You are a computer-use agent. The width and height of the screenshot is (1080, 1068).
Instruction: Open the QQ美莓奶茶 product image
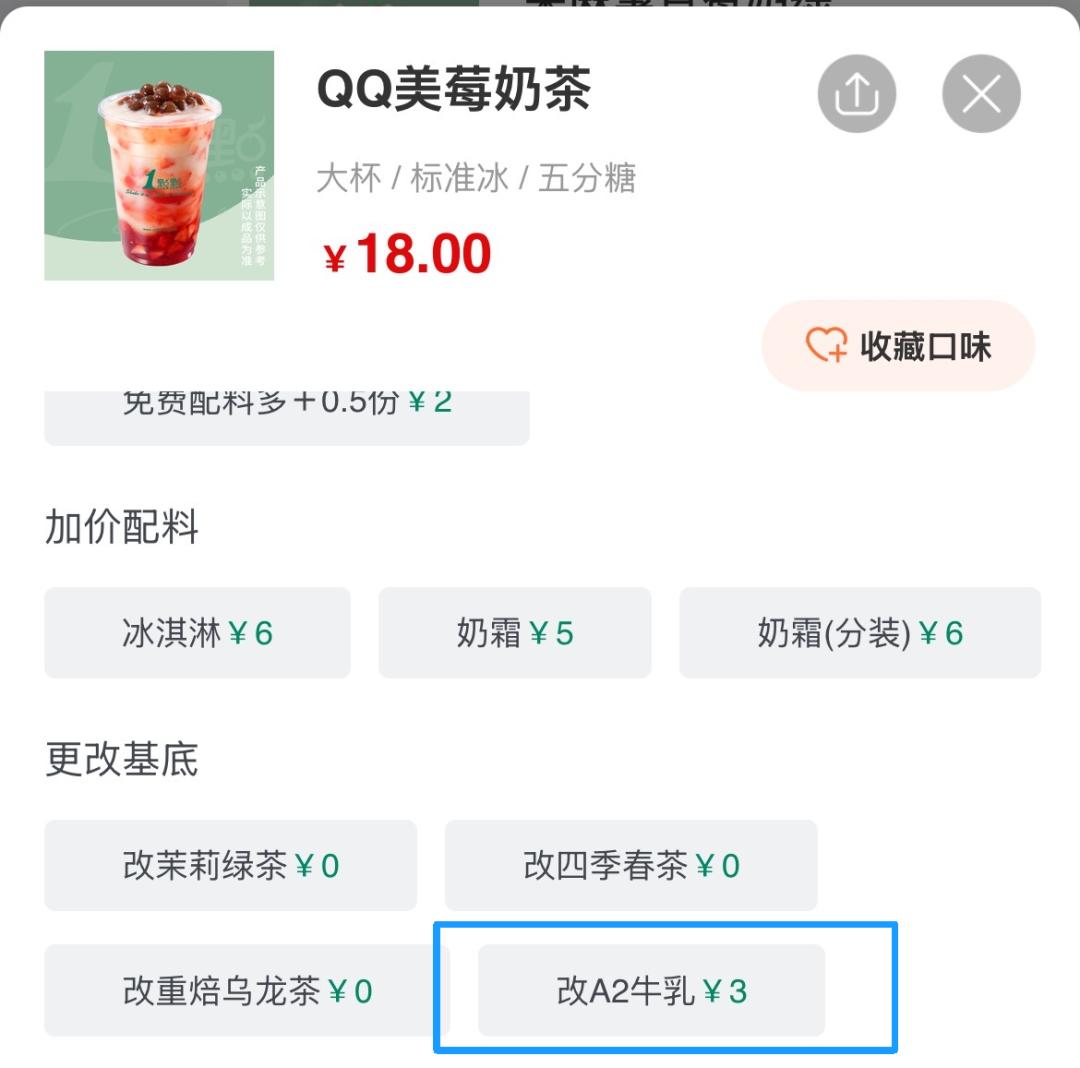click(x=159, y=165)
